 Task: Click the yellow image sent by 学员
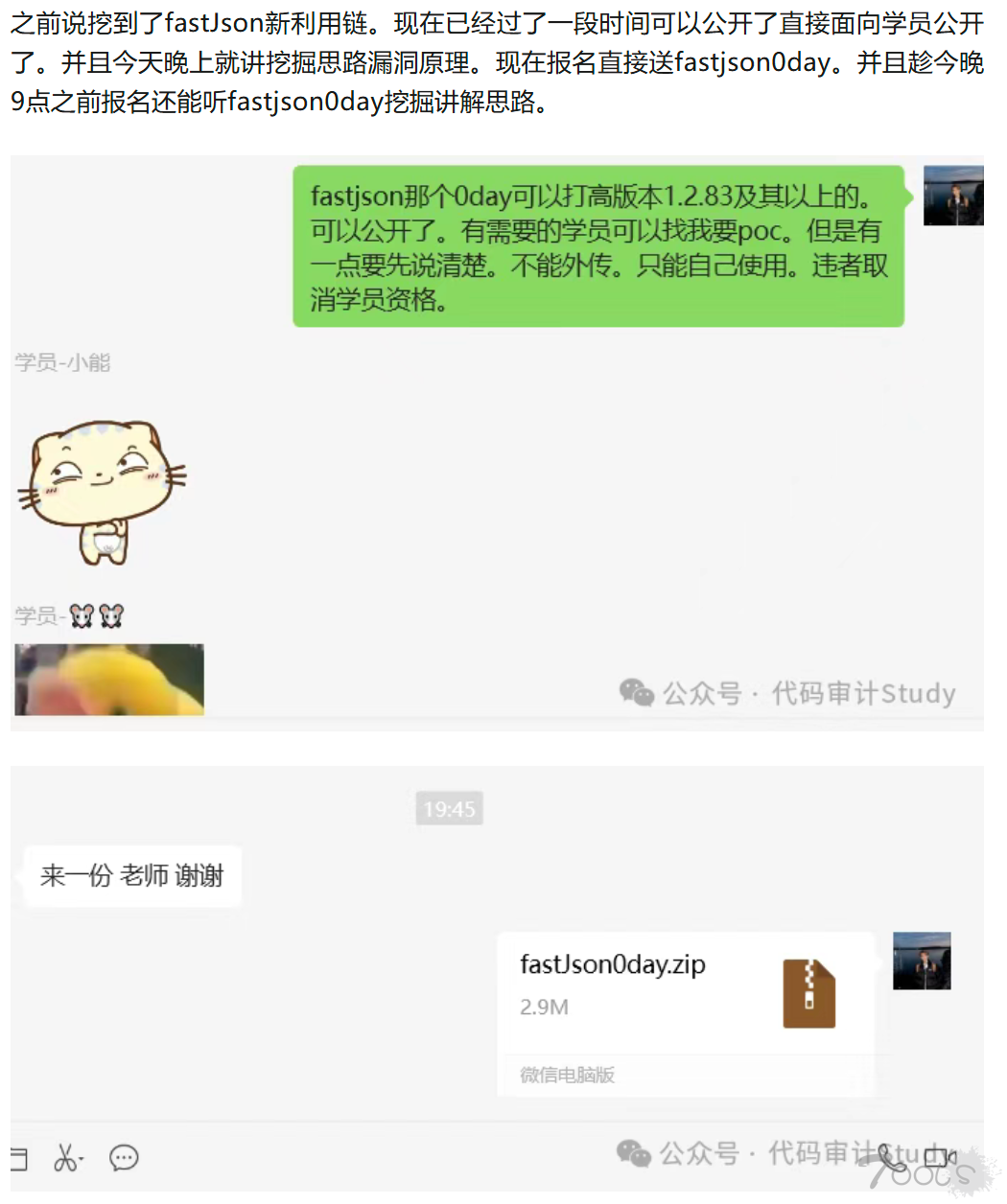point(107,679)
